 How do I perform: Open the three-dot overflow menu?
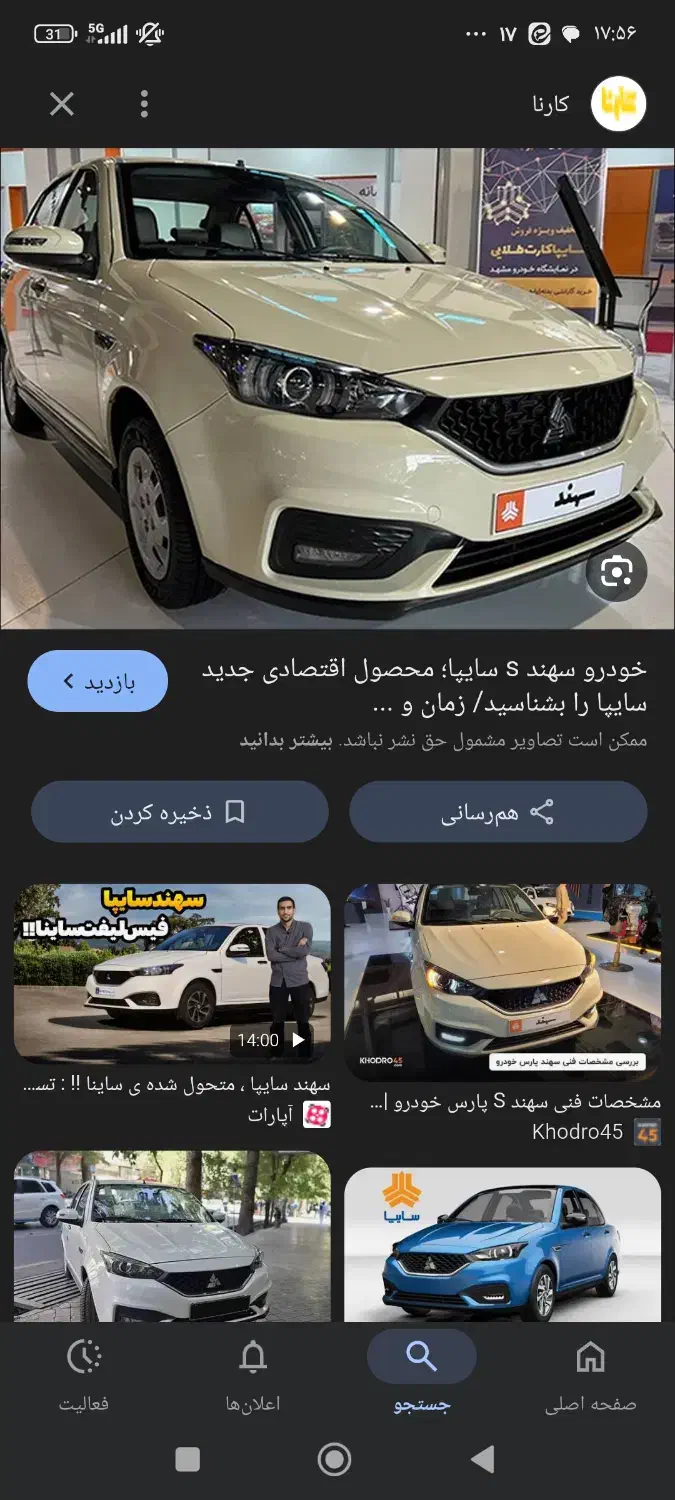coord(145,104)
